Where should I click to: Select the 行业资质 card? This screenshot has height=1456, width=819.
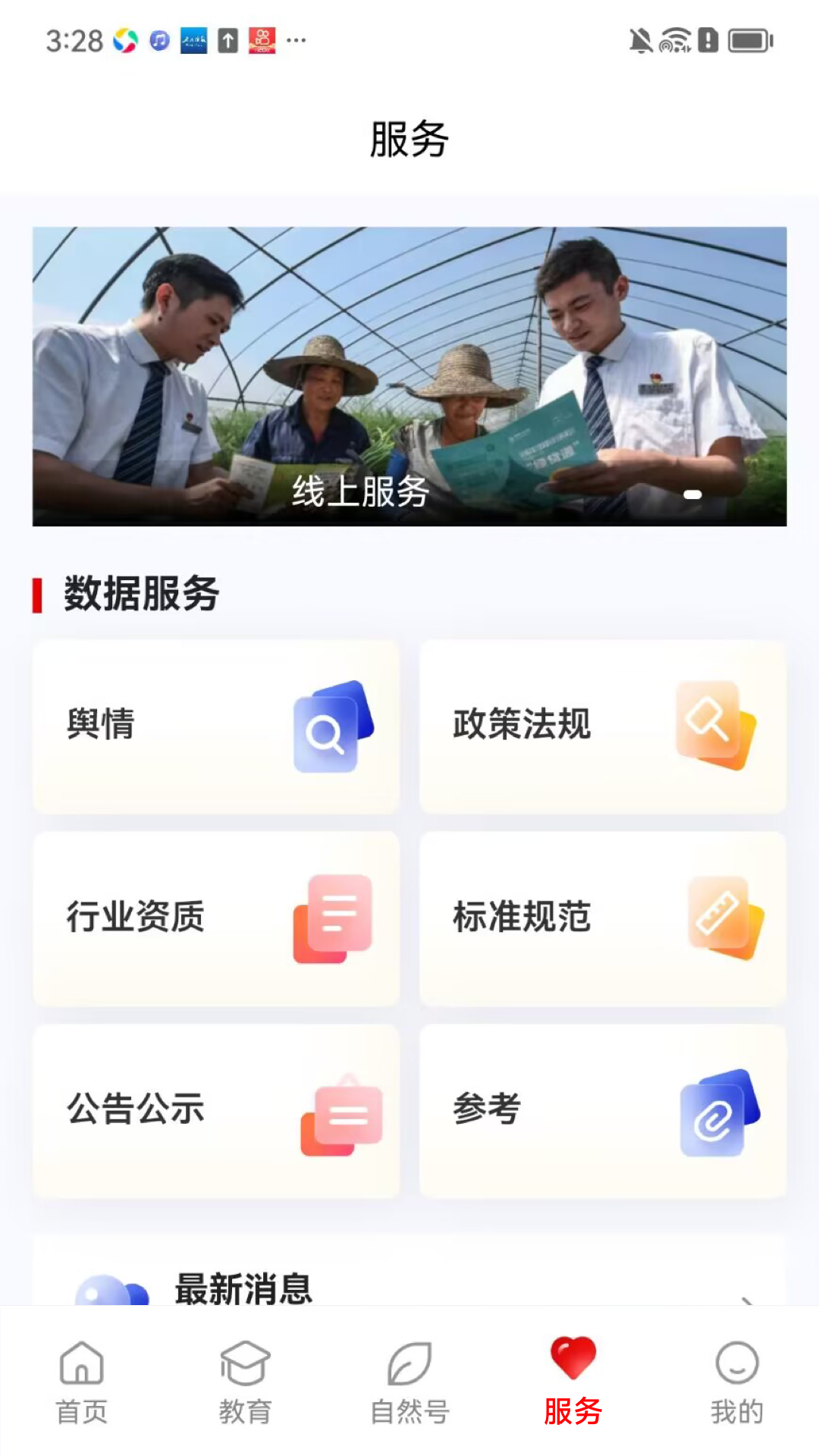[216, 918]
